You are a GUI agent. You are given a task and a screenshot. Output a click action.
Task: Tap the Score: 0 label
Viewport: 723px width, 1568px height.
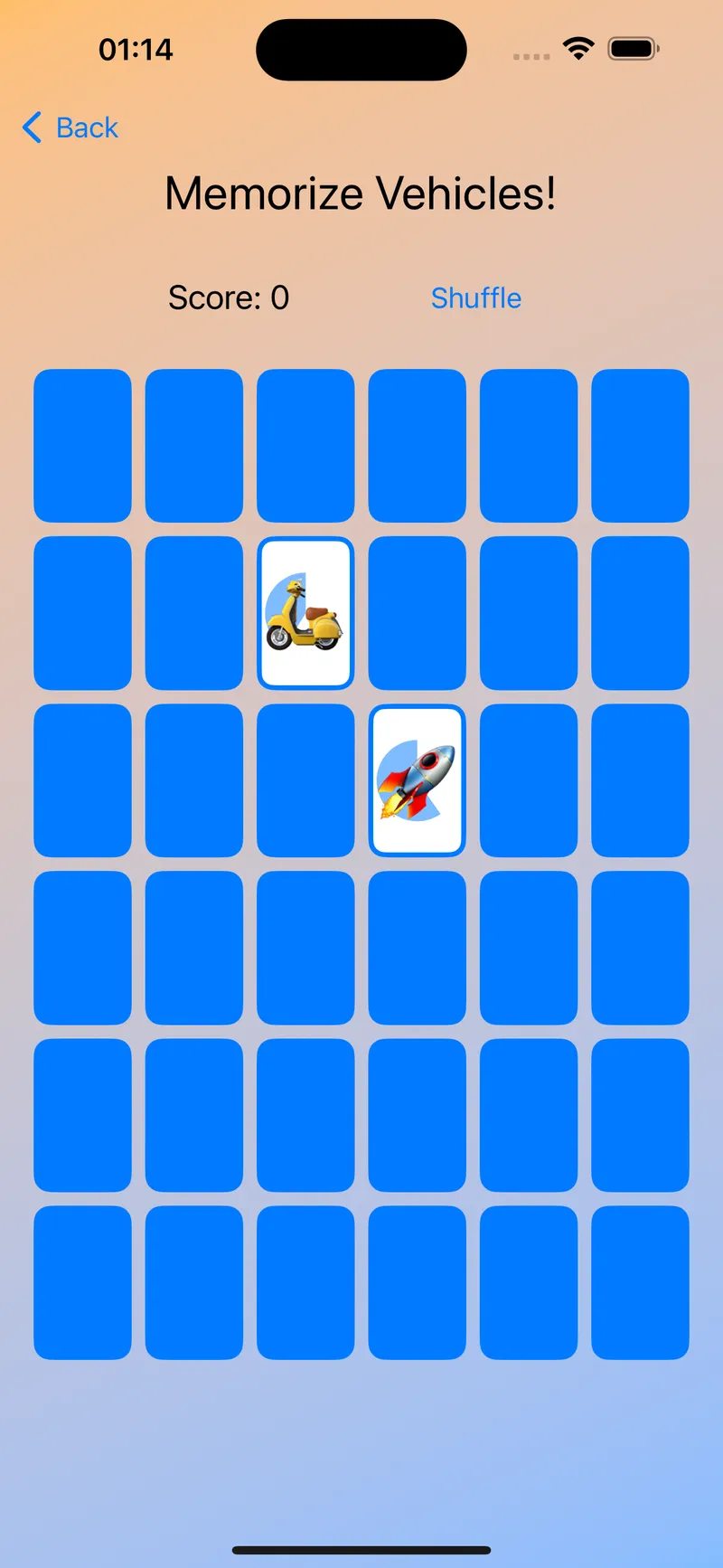pos(228,298)
